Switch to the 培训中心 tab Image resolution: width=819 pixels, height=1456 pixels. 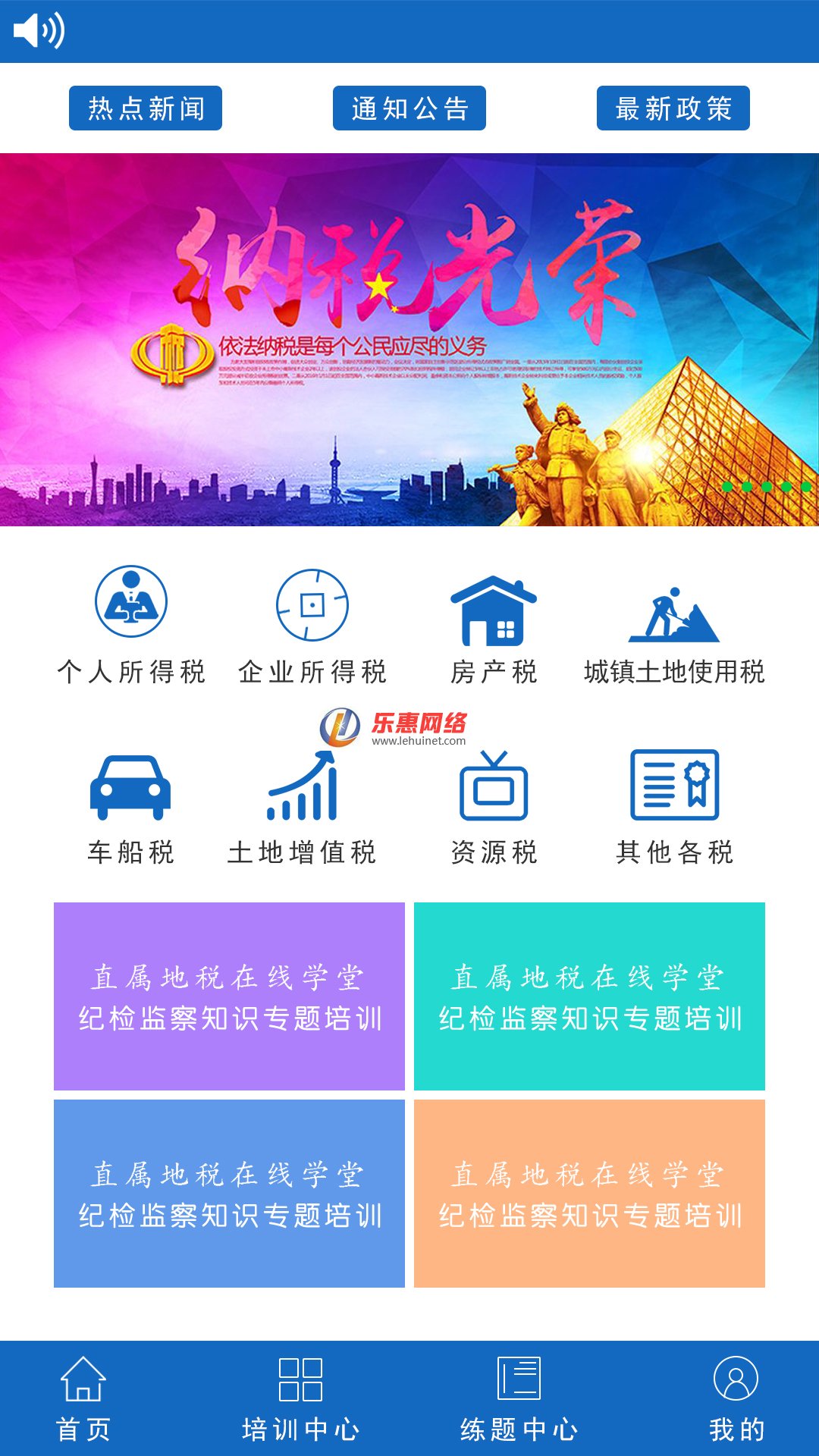pos(301,1399)
